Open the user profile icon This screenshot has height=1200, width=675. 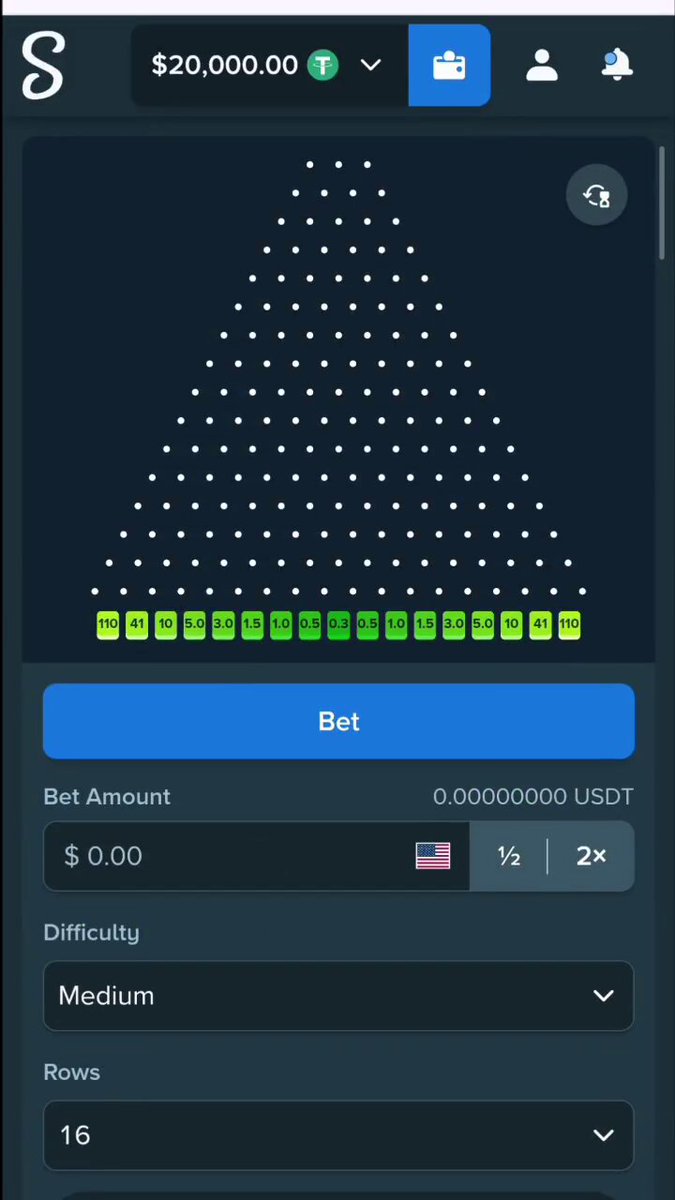[542, 66]
